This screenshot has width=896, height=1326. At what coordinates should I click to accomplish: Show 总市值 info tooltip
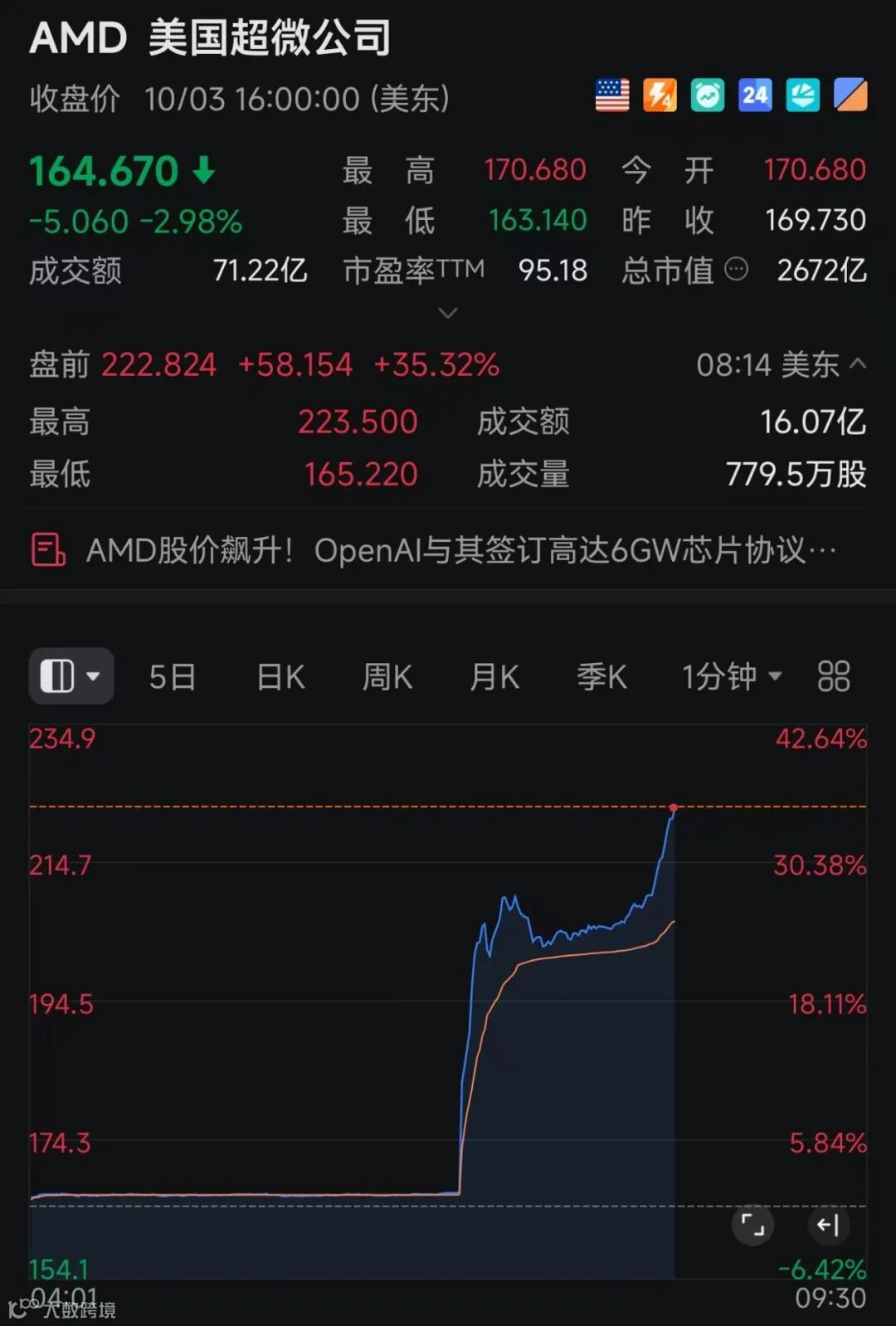[x=737, y=269]
